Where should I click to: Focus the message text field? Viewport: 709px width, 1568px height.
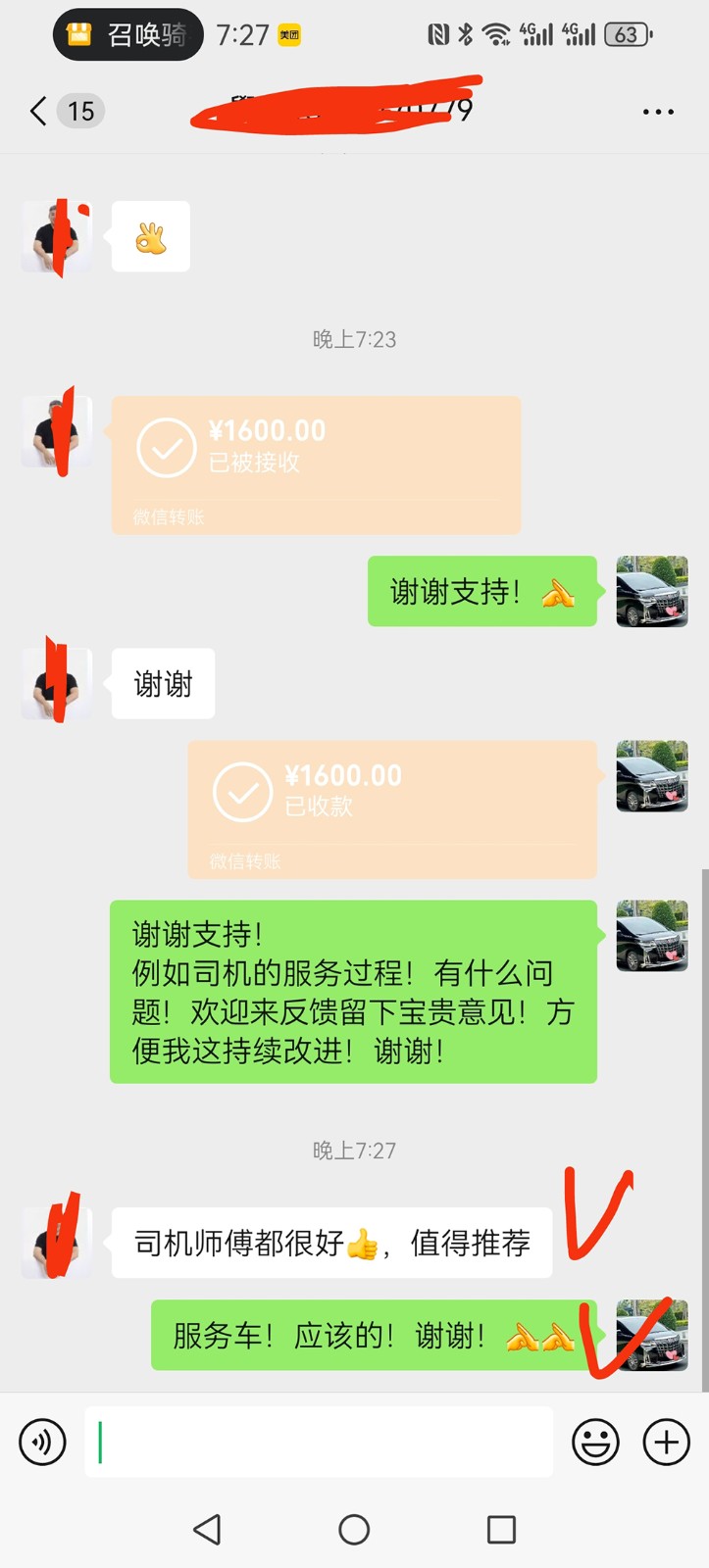[x=319, y=1442]
